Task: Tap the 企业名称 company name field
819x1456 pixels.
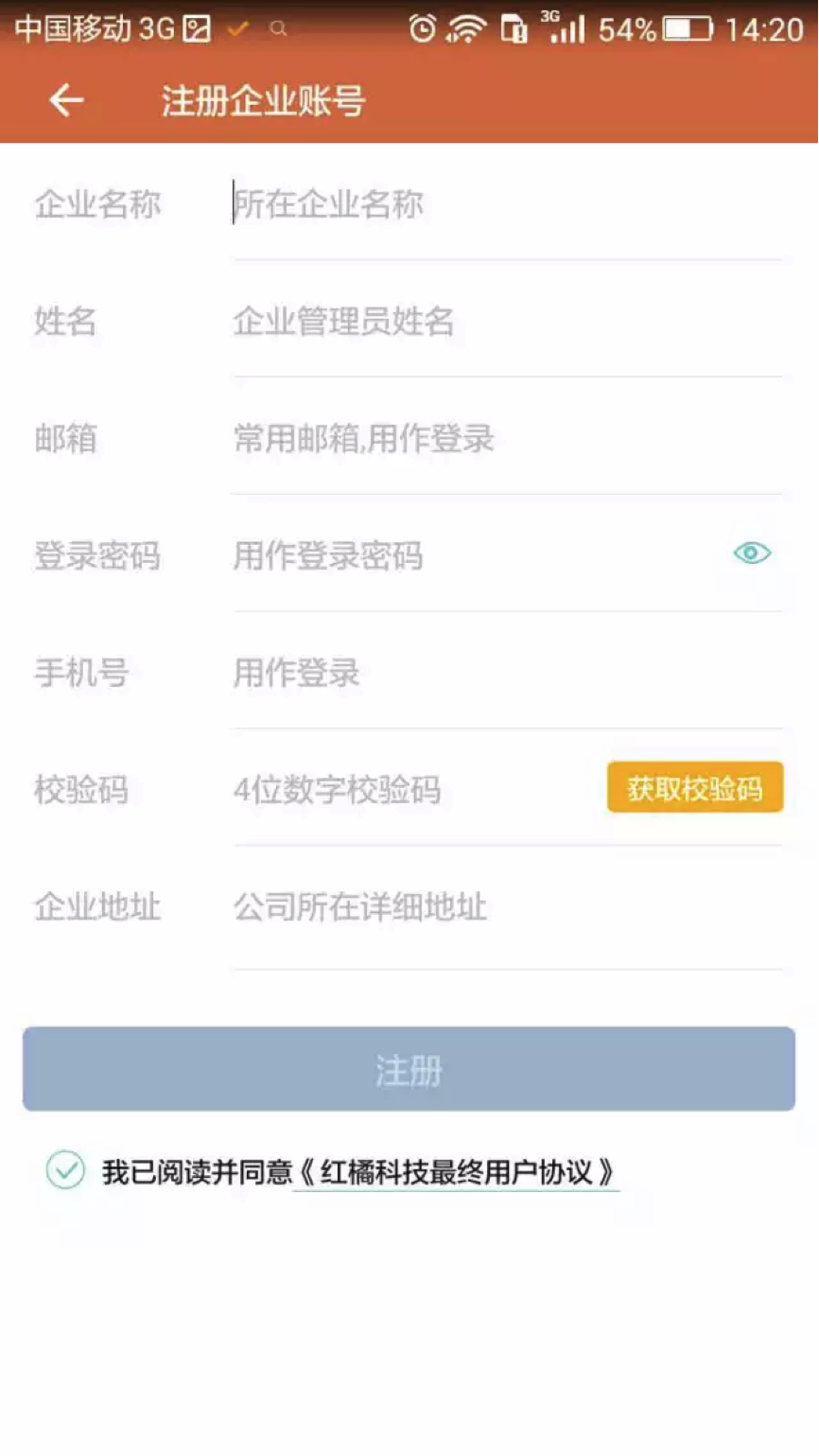Action: point(507,204)
